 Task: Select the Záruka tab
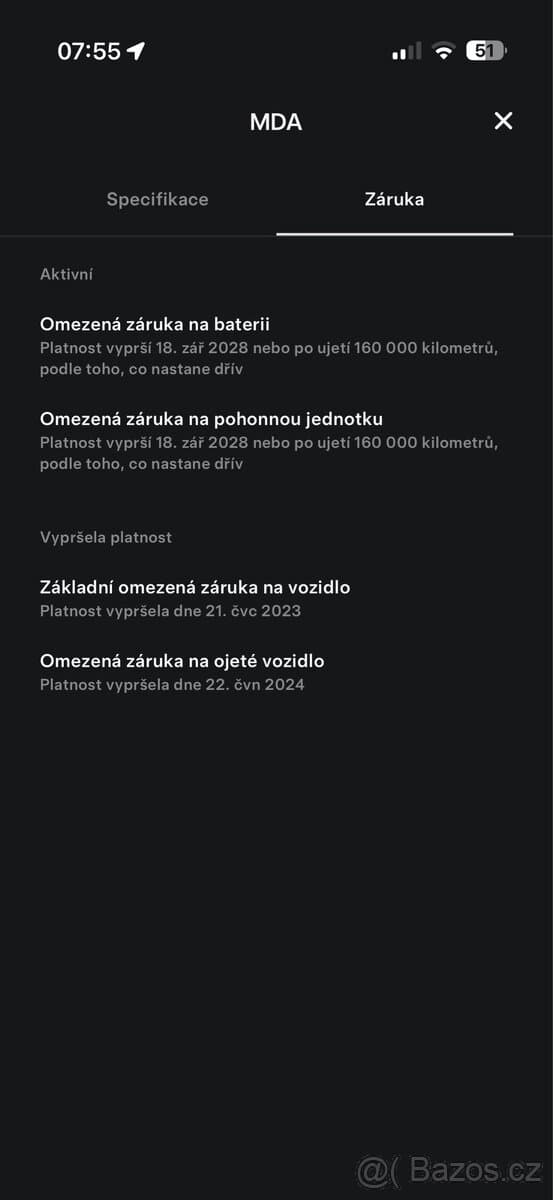pos(394,199)
